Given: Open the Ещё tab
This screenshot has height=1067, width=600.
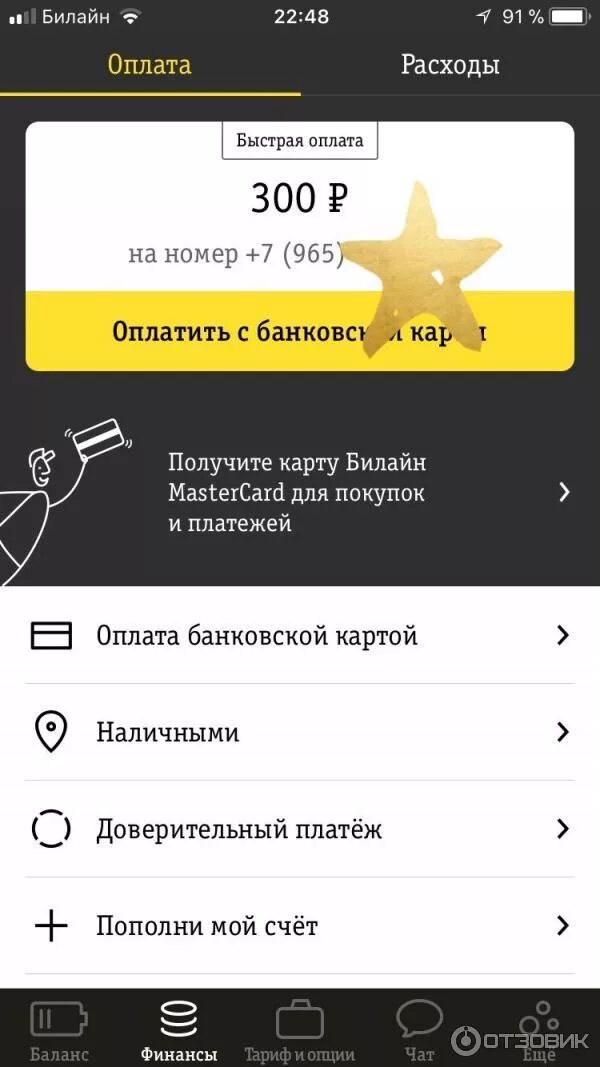Looking at the screenshot, I should tap(538, 1030).
